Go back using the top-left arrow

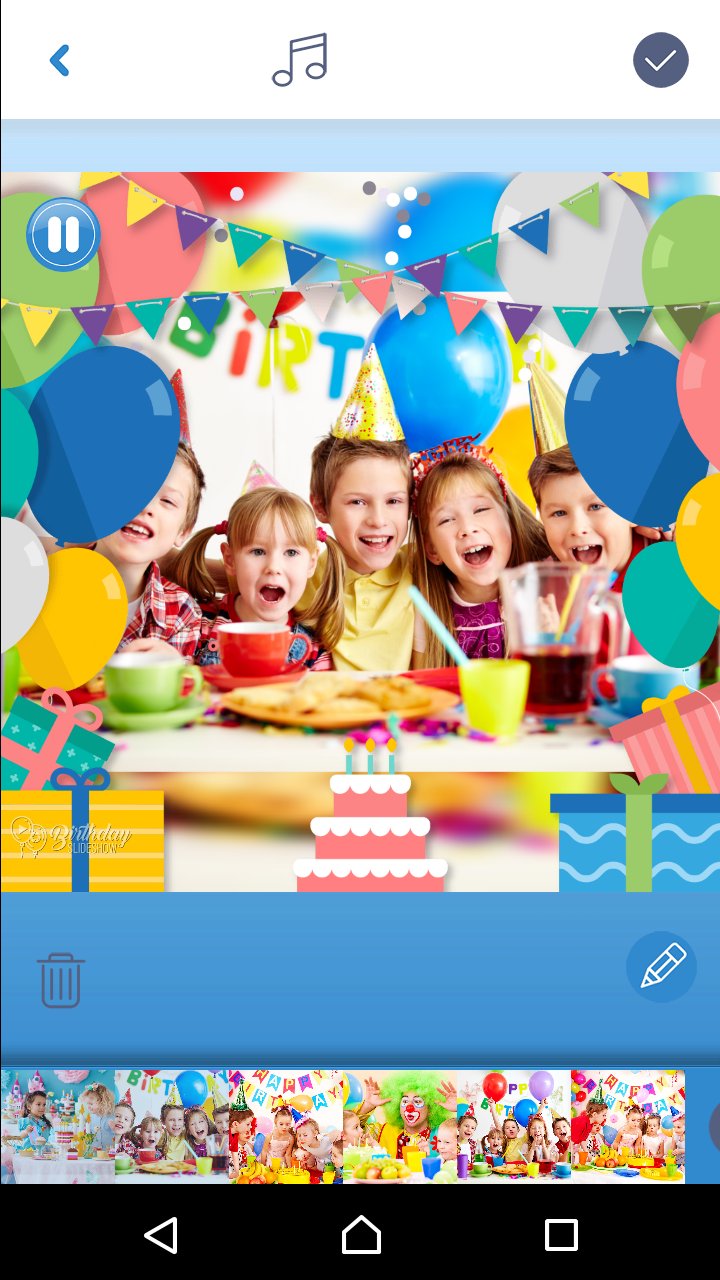click(x=60, y=61)
